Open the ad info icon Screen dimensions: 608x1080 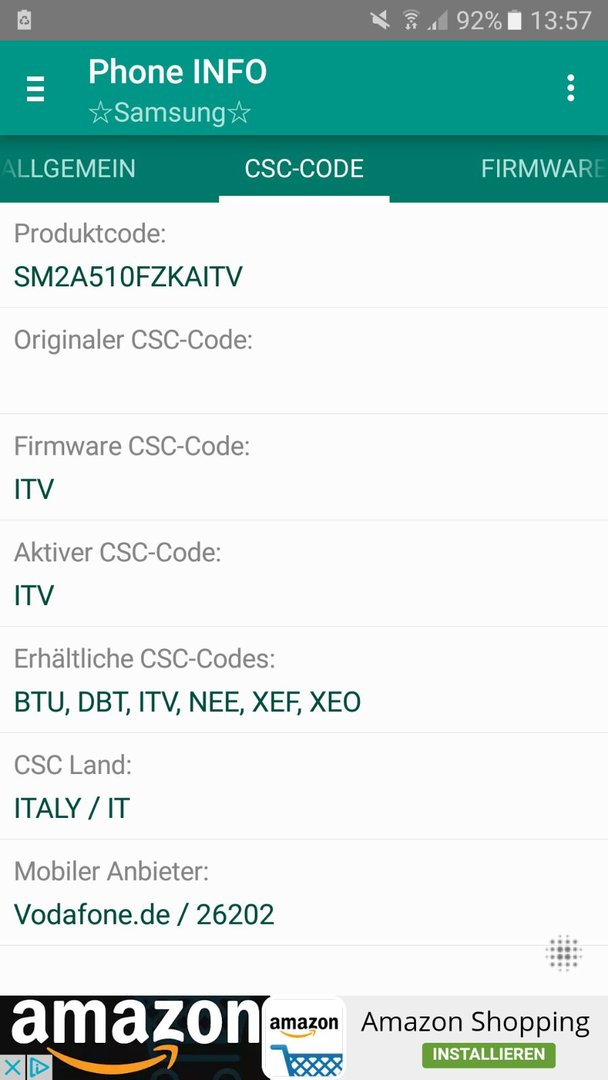click(37, 1067)
